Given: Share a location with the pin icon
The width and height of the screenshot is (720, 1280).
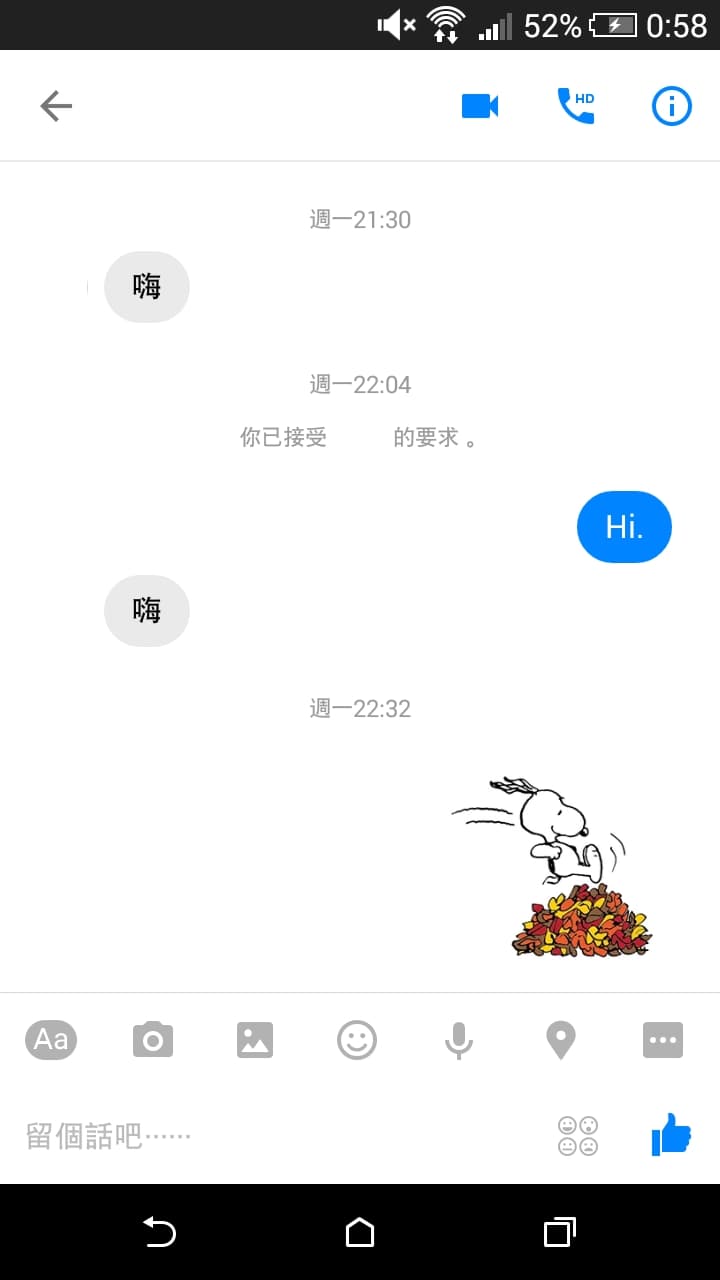Looking at the screenshot, I should click(561, 1040).
